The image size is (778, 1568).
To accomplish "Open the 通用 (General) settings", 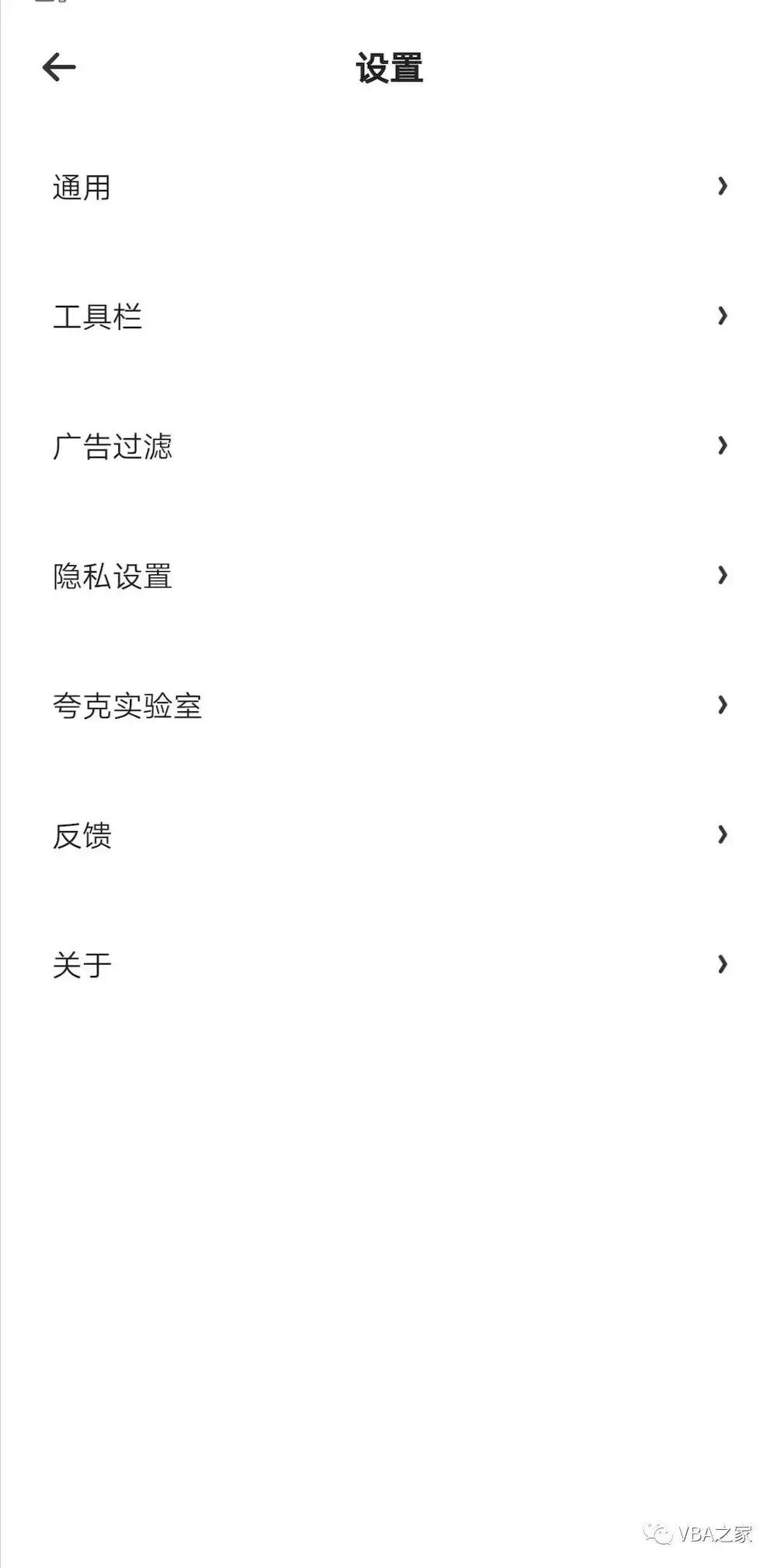I will 80,187.
